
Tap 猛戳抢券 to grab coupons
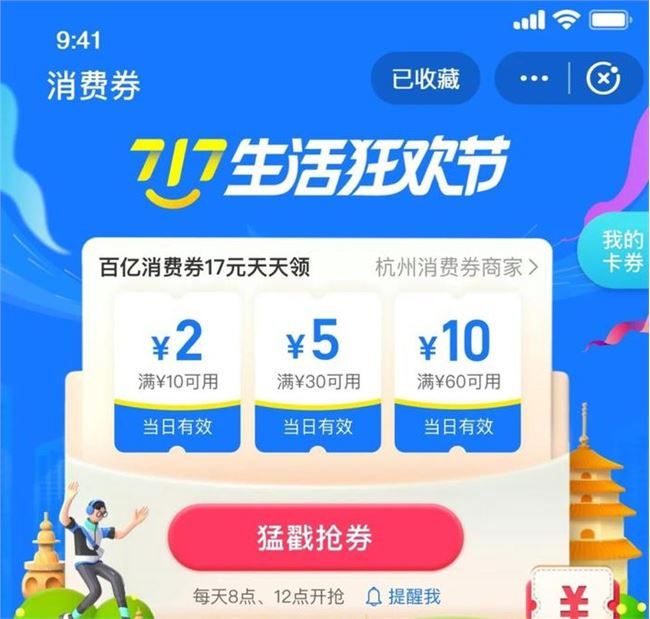[x=316, y=538]
